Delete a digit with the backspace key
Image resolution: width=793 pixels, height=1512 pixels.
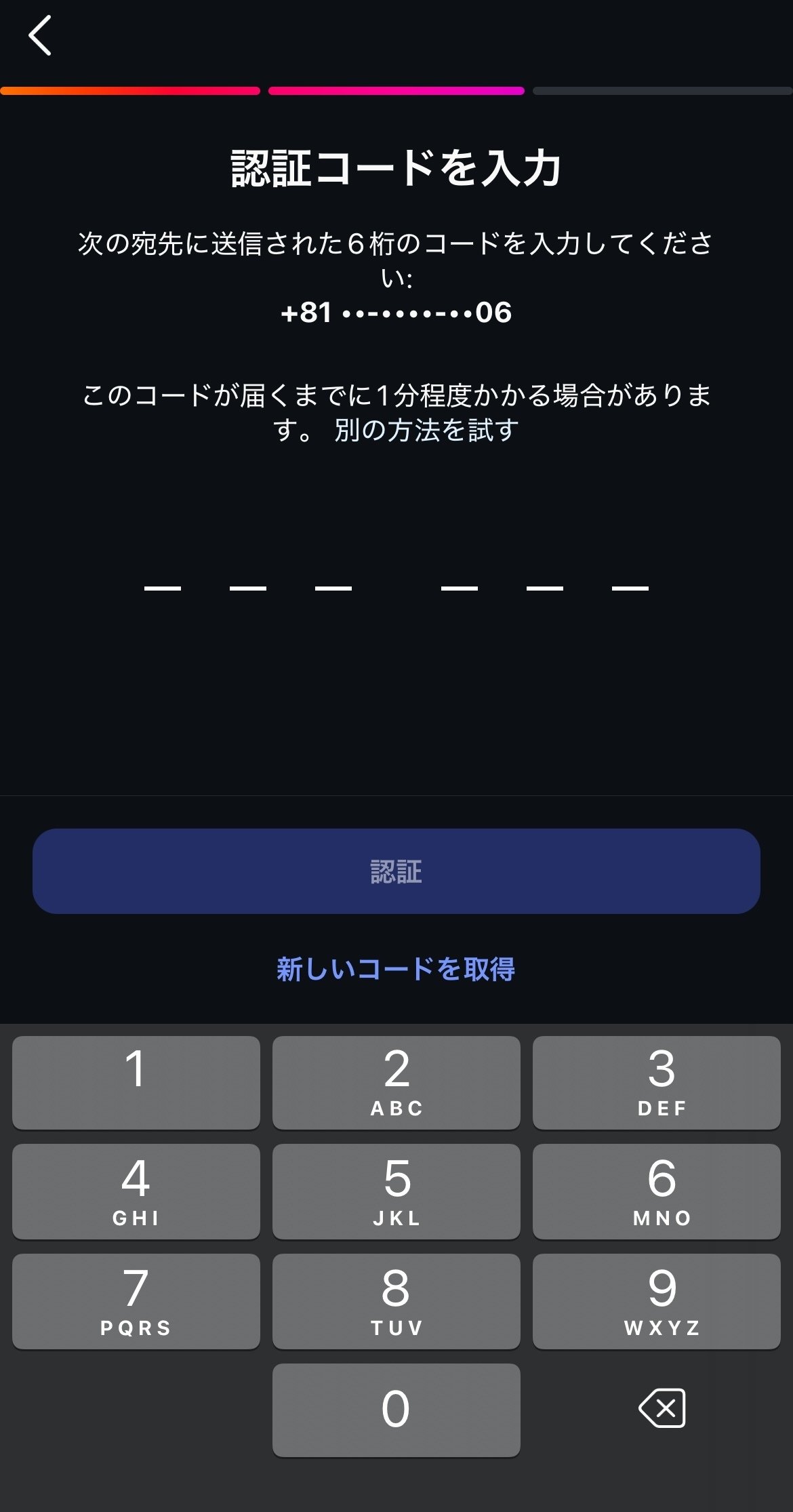662,1408
